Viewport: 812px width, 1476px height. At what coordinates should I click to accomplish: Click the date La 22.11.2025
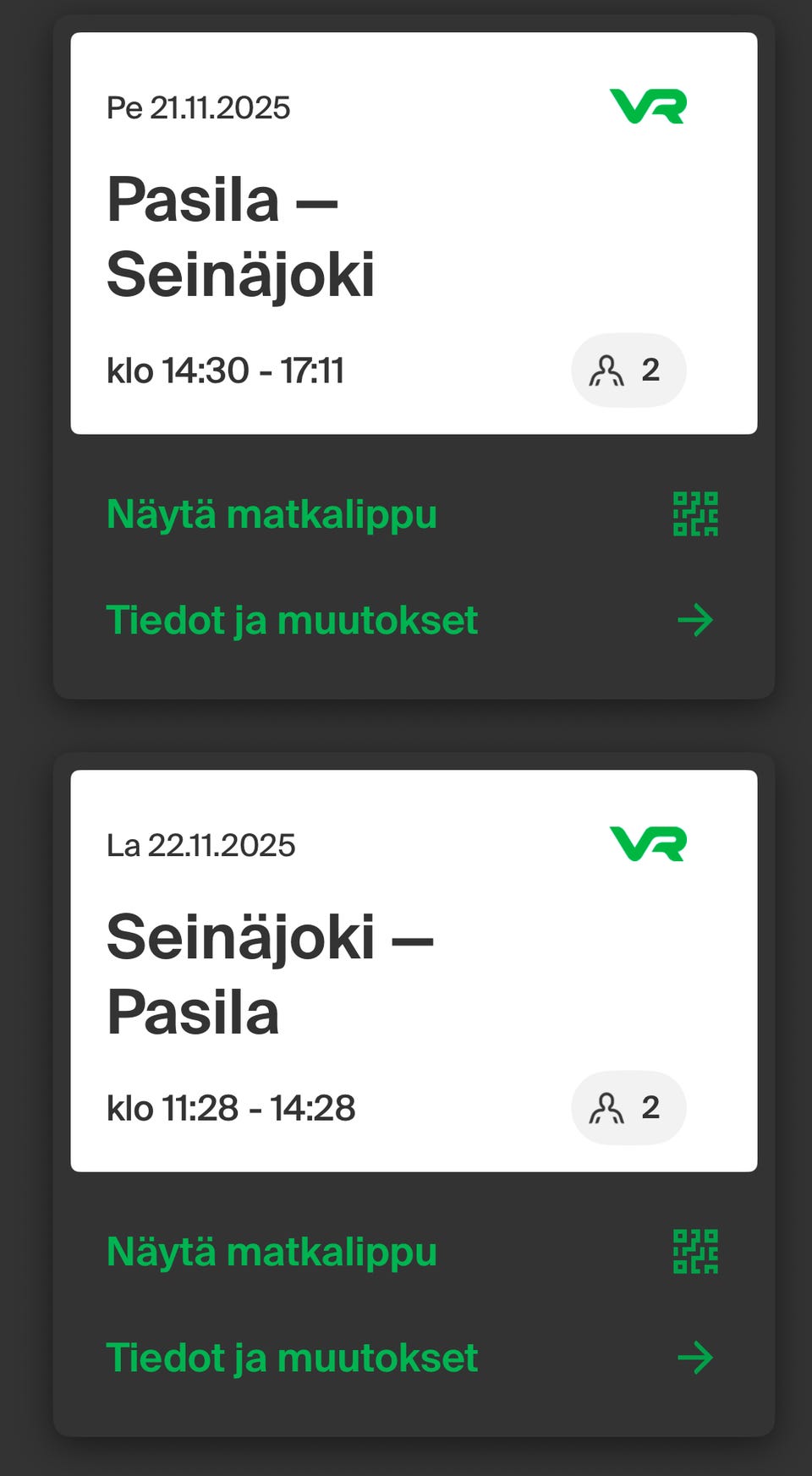click(x=201, y=845)
